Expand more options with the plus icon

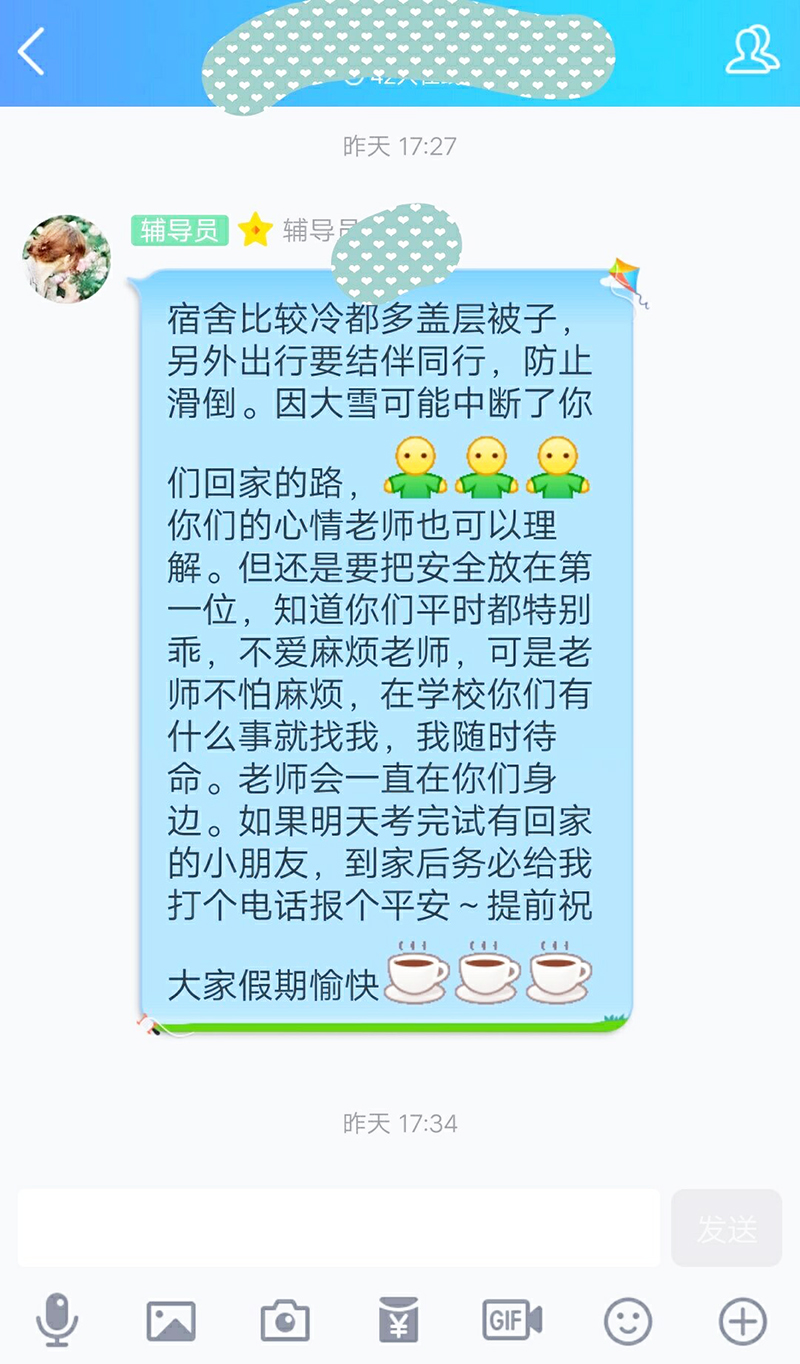[742, 1321]
